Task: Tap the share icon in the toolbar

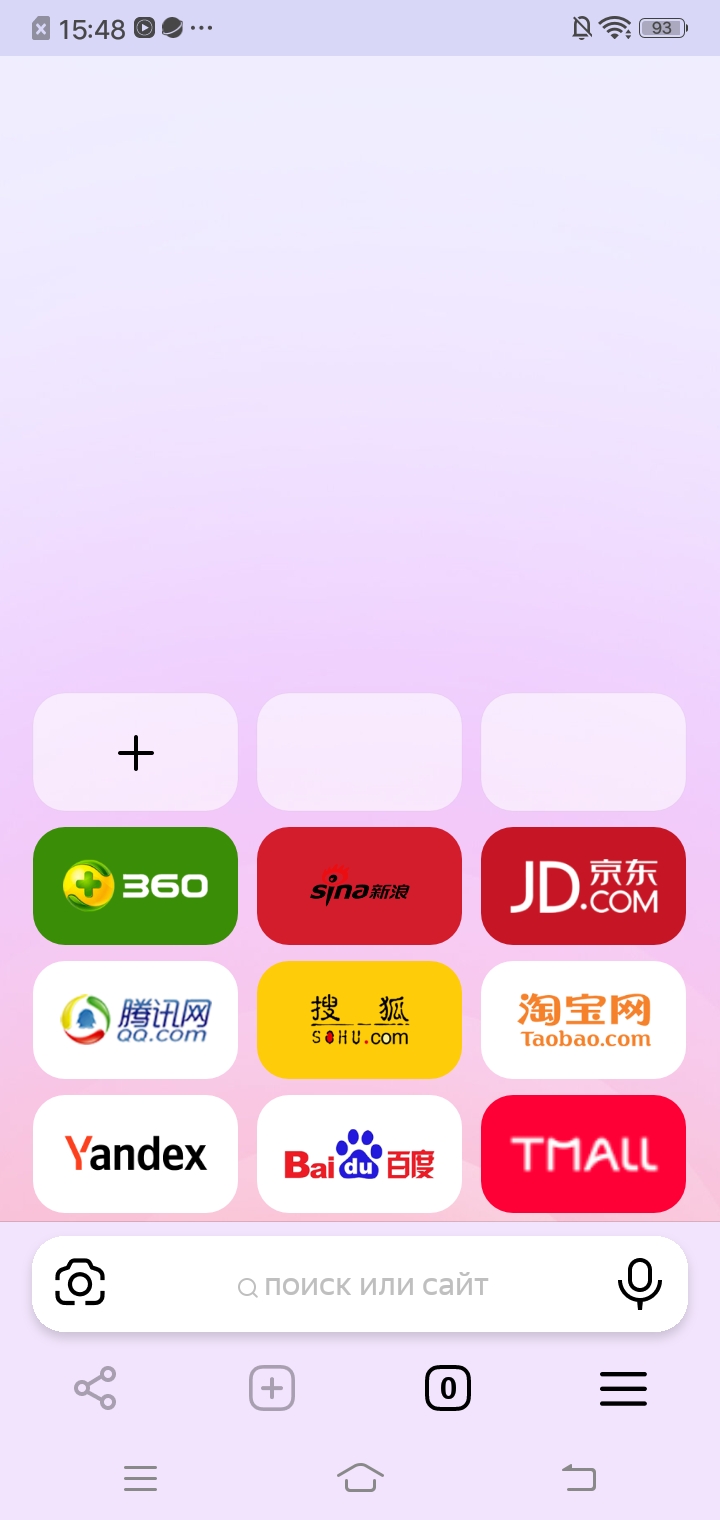Action: click(94, 1388)
